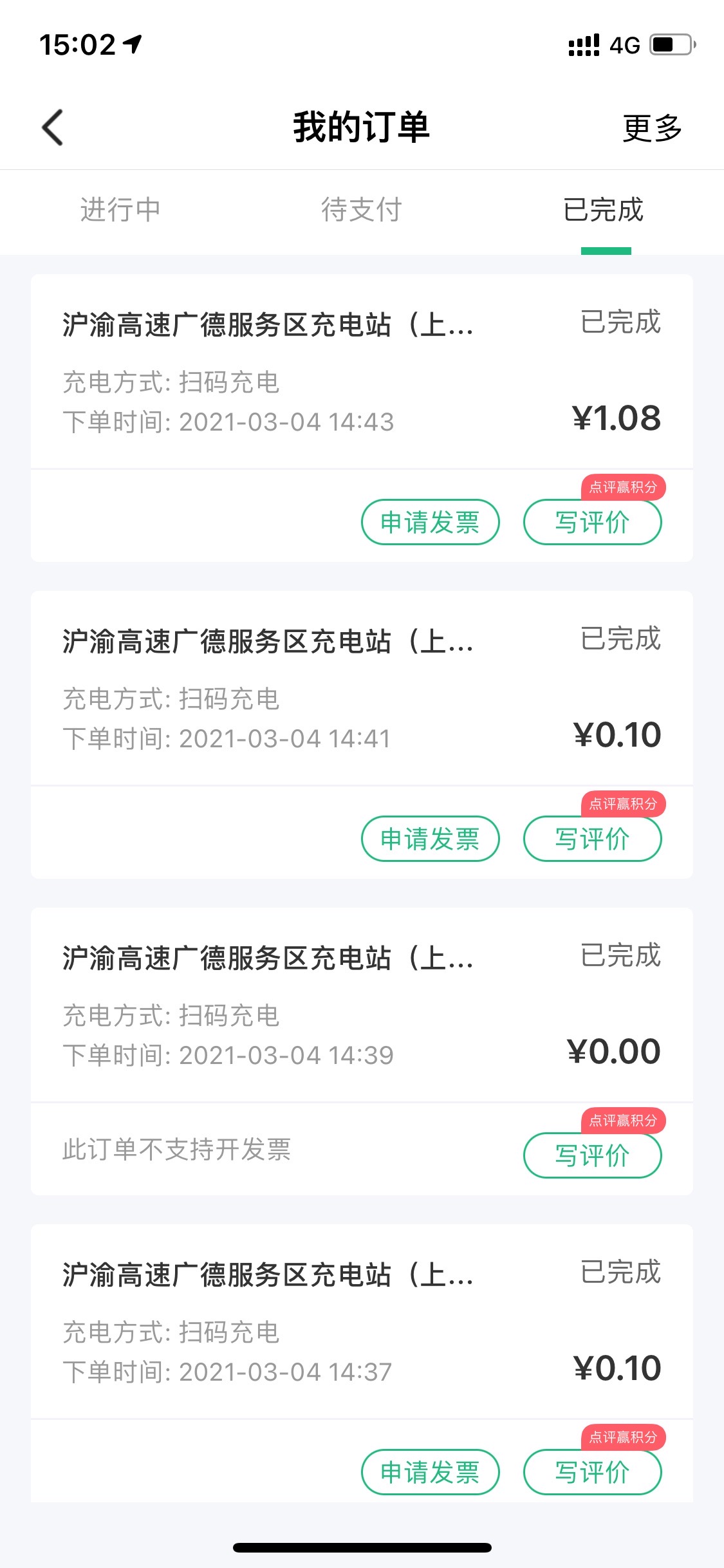This screenshot has width=724, height=1568.
Task: Tap 写评价 on the ¥1.08 order
Action: 592,523
